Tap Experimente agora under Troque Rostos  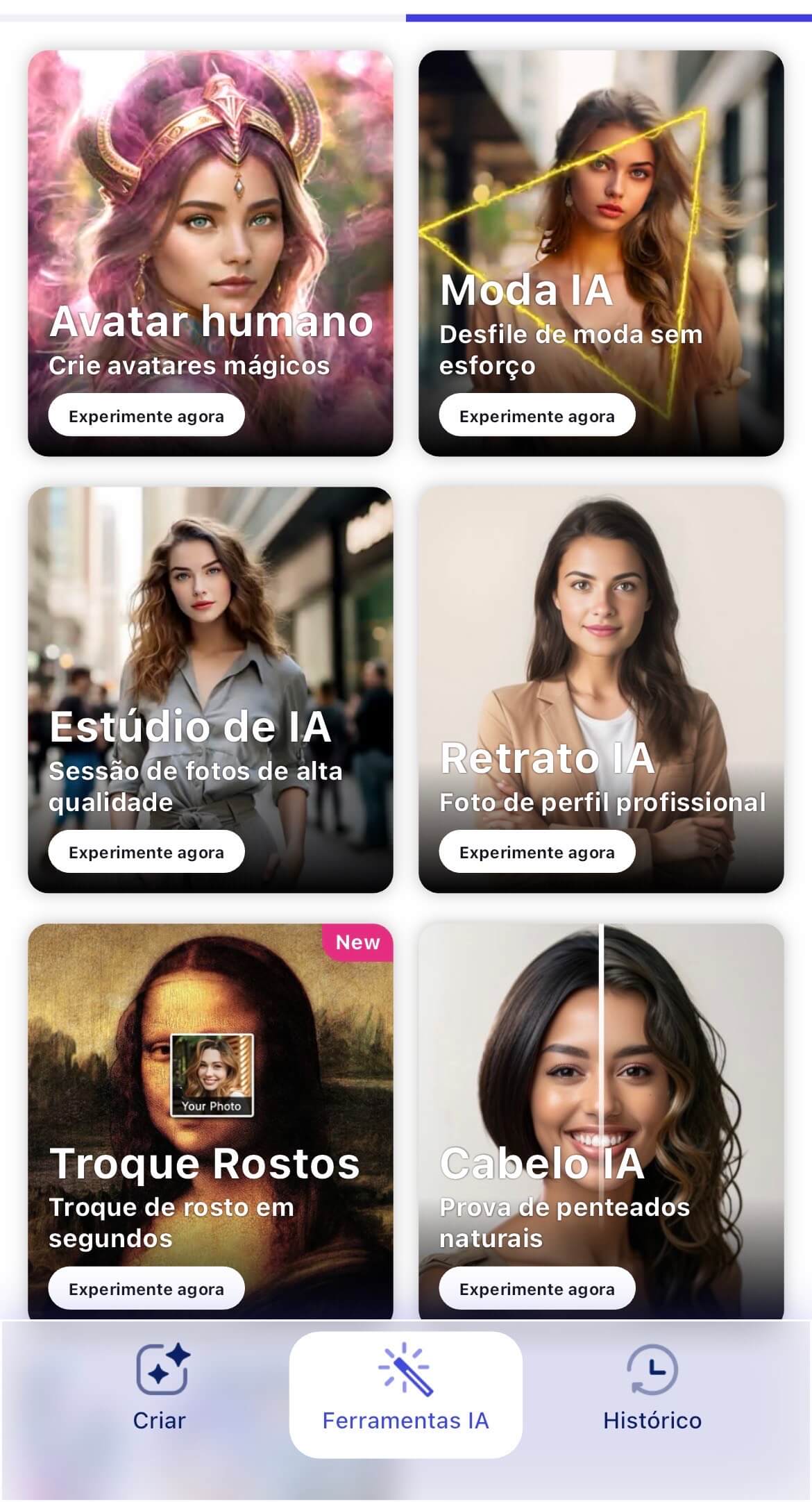tap(146, 1289)
